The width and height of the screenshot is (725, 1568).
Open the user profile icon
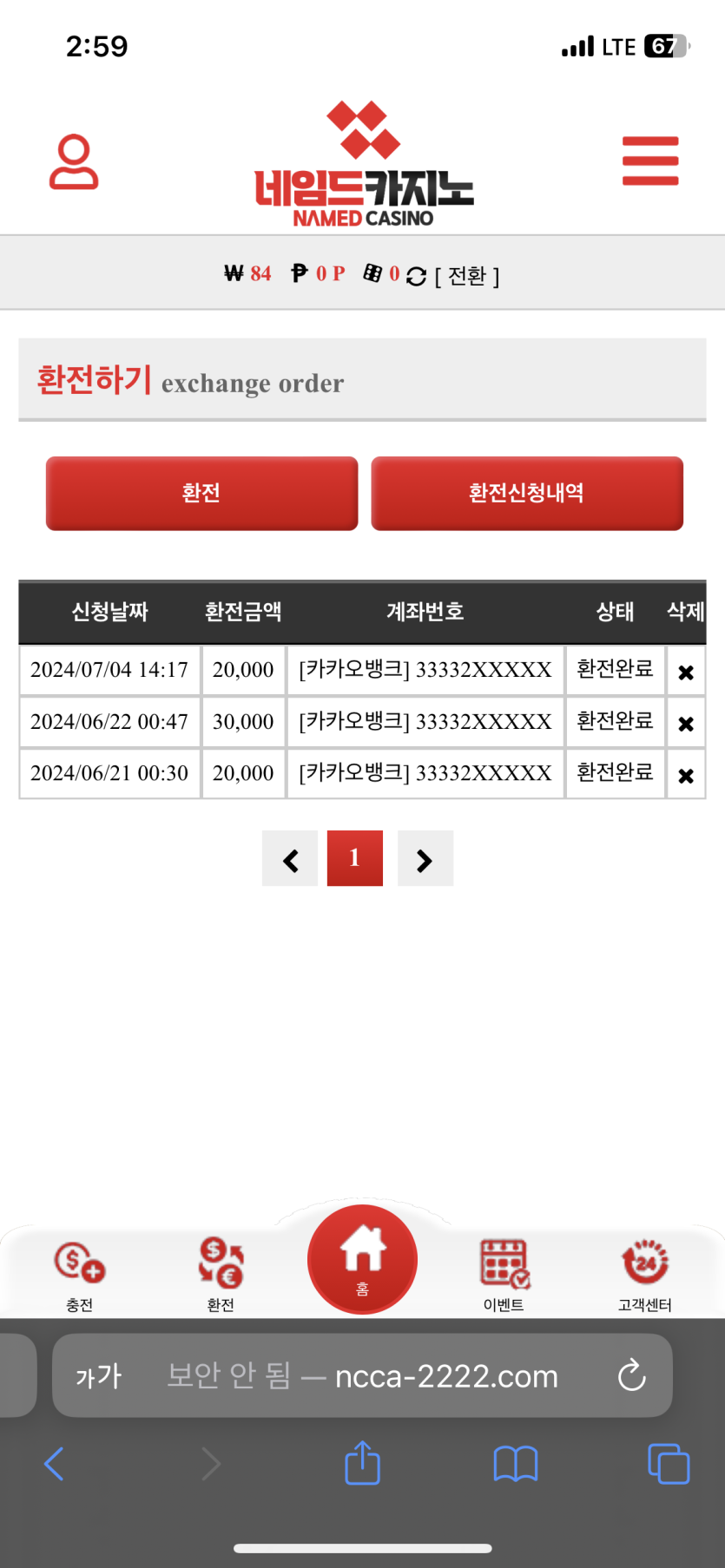point(74,161)
